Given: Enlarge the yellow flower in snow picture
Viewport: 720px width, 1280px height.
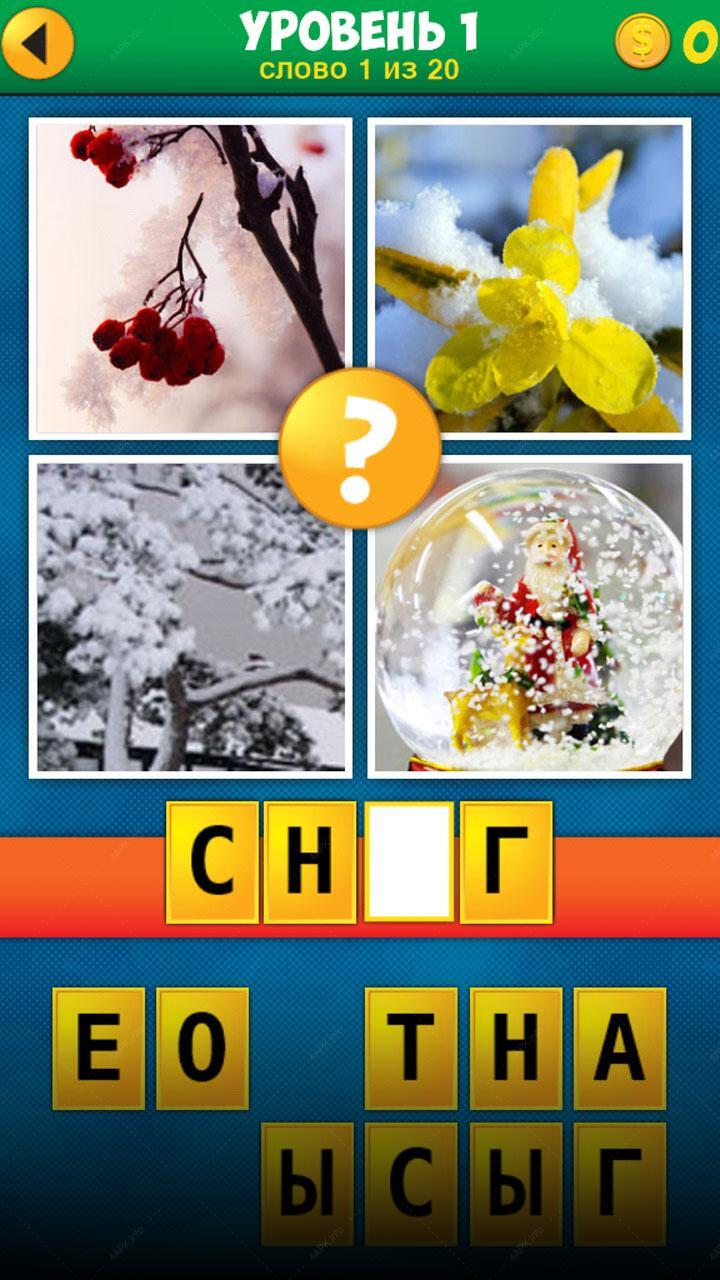Looking at the screenshot, I should (x=529, y=278).
